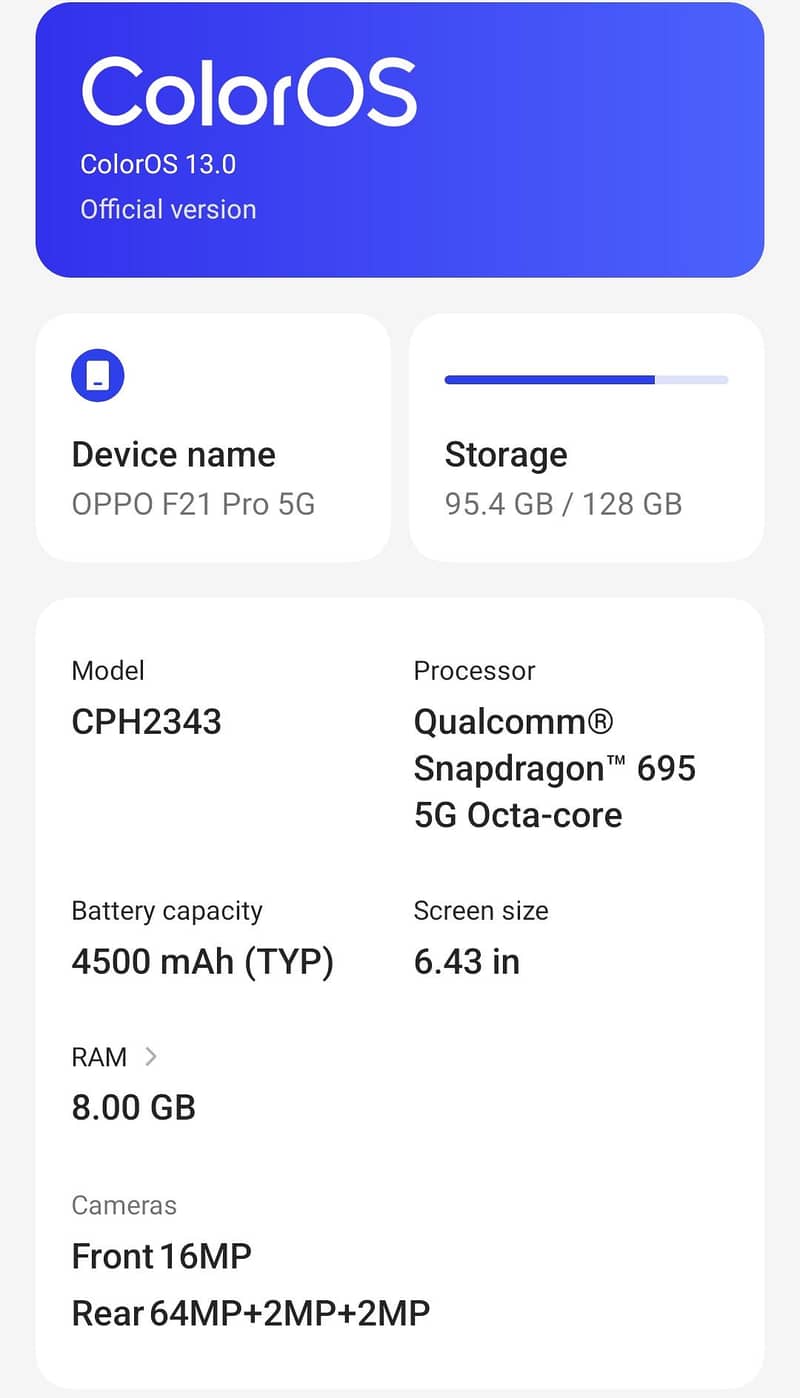This screenshot has height=1398, width=800.
Task: Tap OPPO F21 Pro 5G device name
Action: coord(193,504)
